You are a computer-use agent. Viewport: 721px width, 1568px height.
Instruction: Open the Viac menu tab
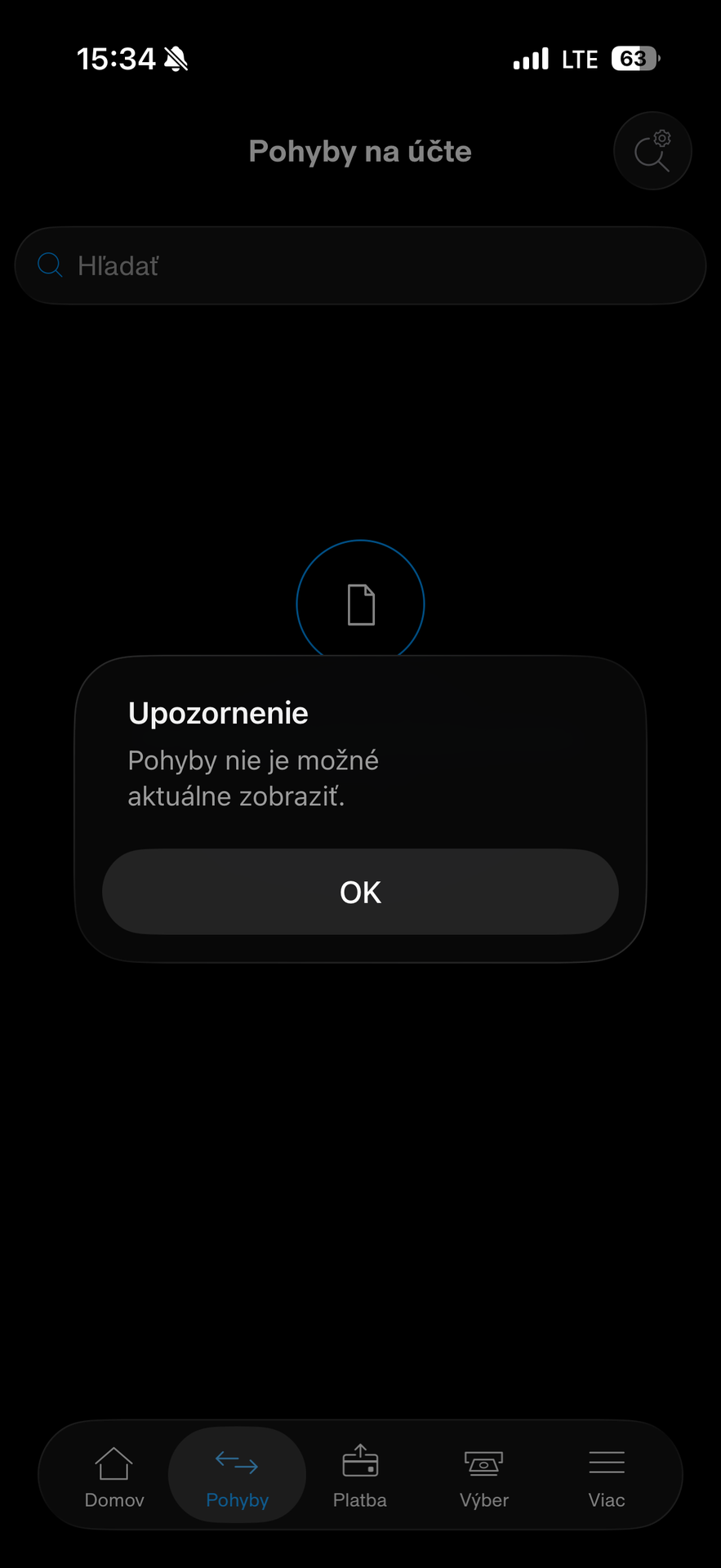click(x=607, y=1477)
